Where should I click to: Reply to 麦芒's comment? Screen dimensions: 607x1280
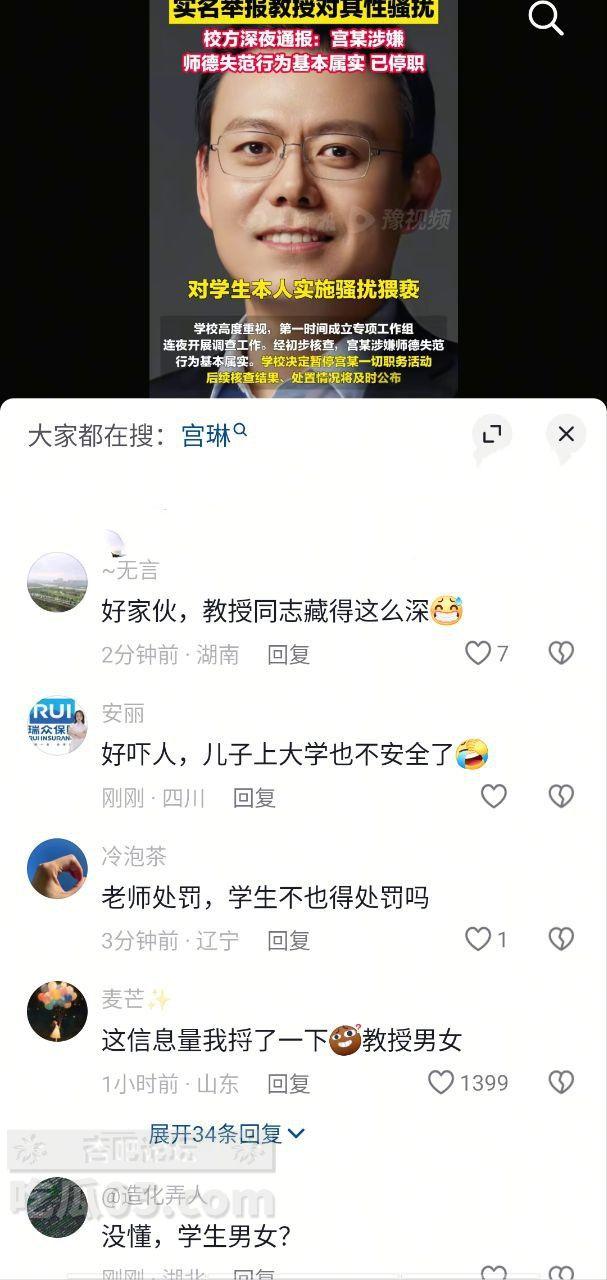pos(288,1084)
